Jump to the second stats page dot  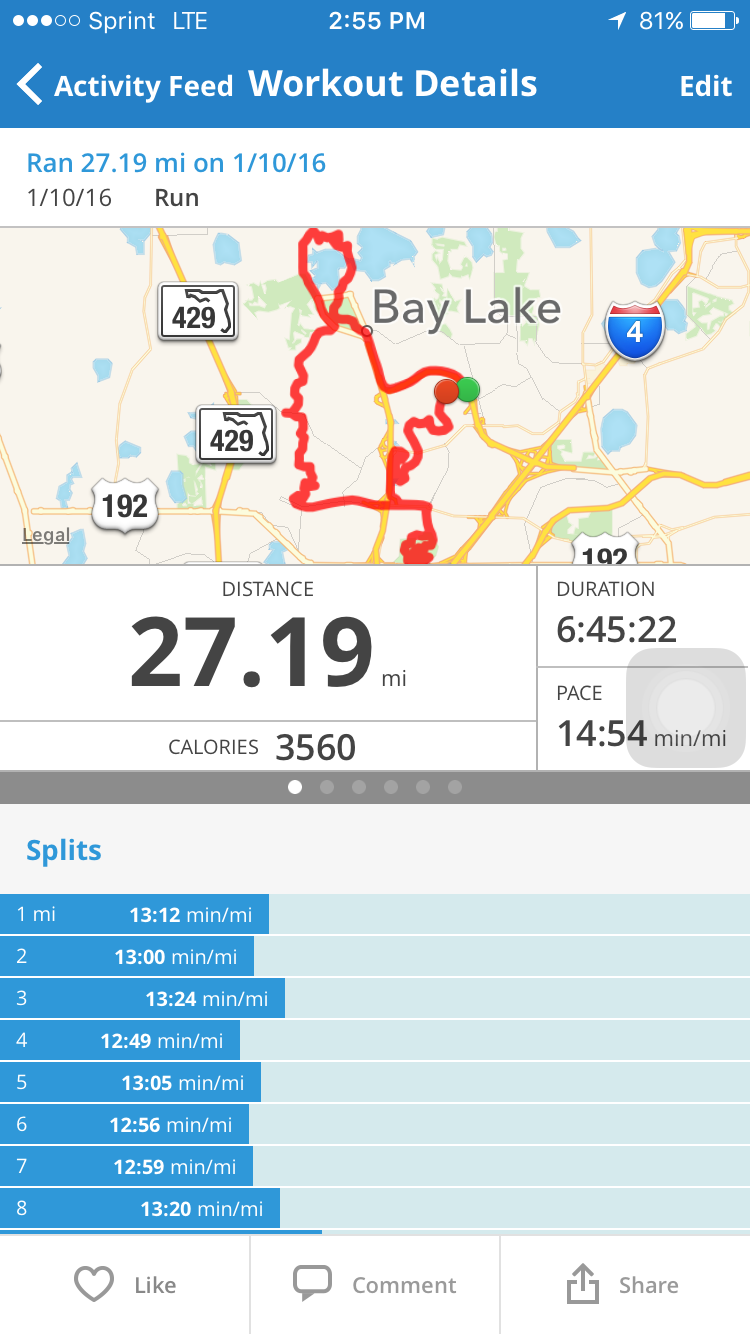[x=327, y=787]
